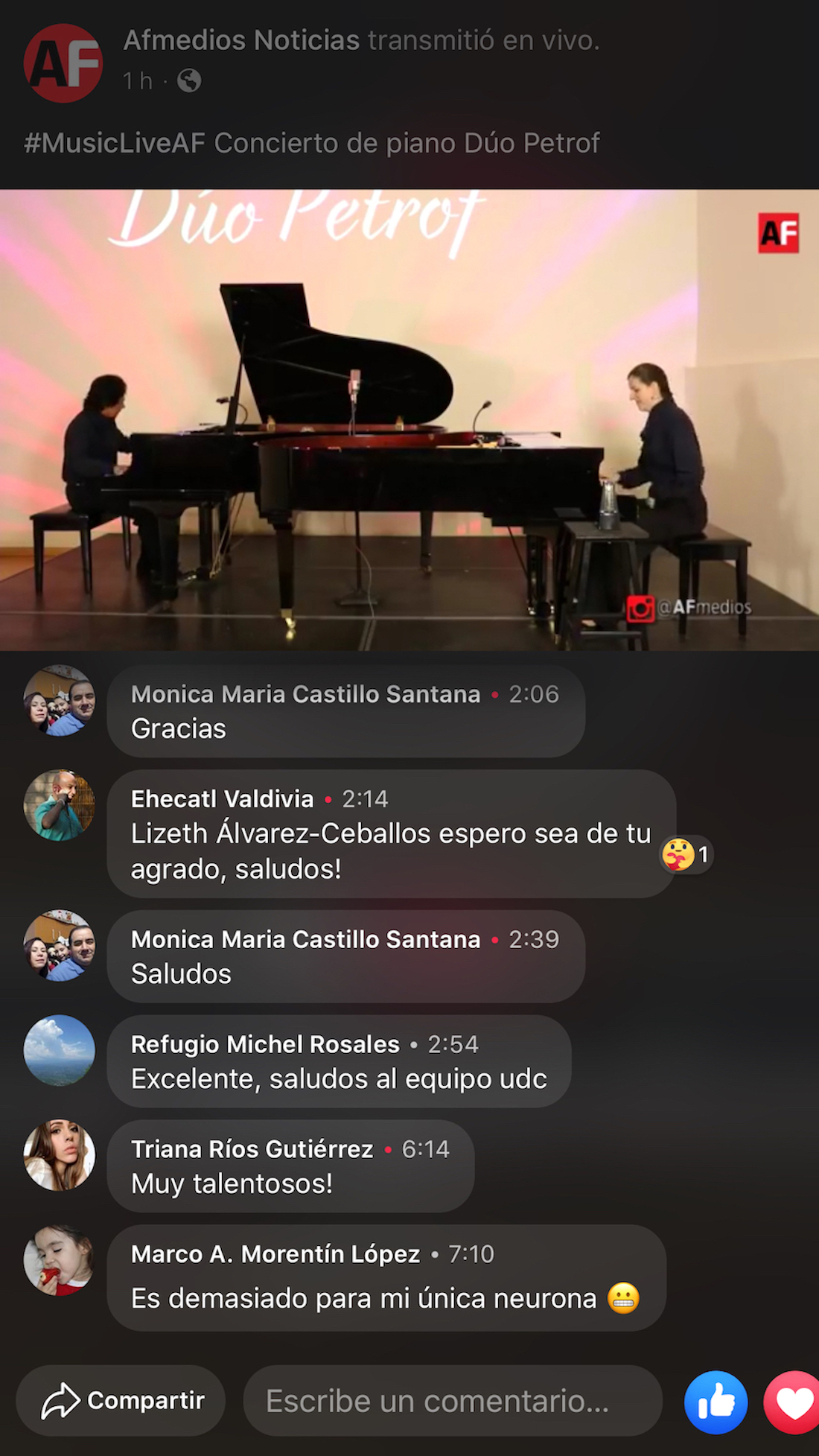Send a thumbs-up like reaction

coord(716,1402)
